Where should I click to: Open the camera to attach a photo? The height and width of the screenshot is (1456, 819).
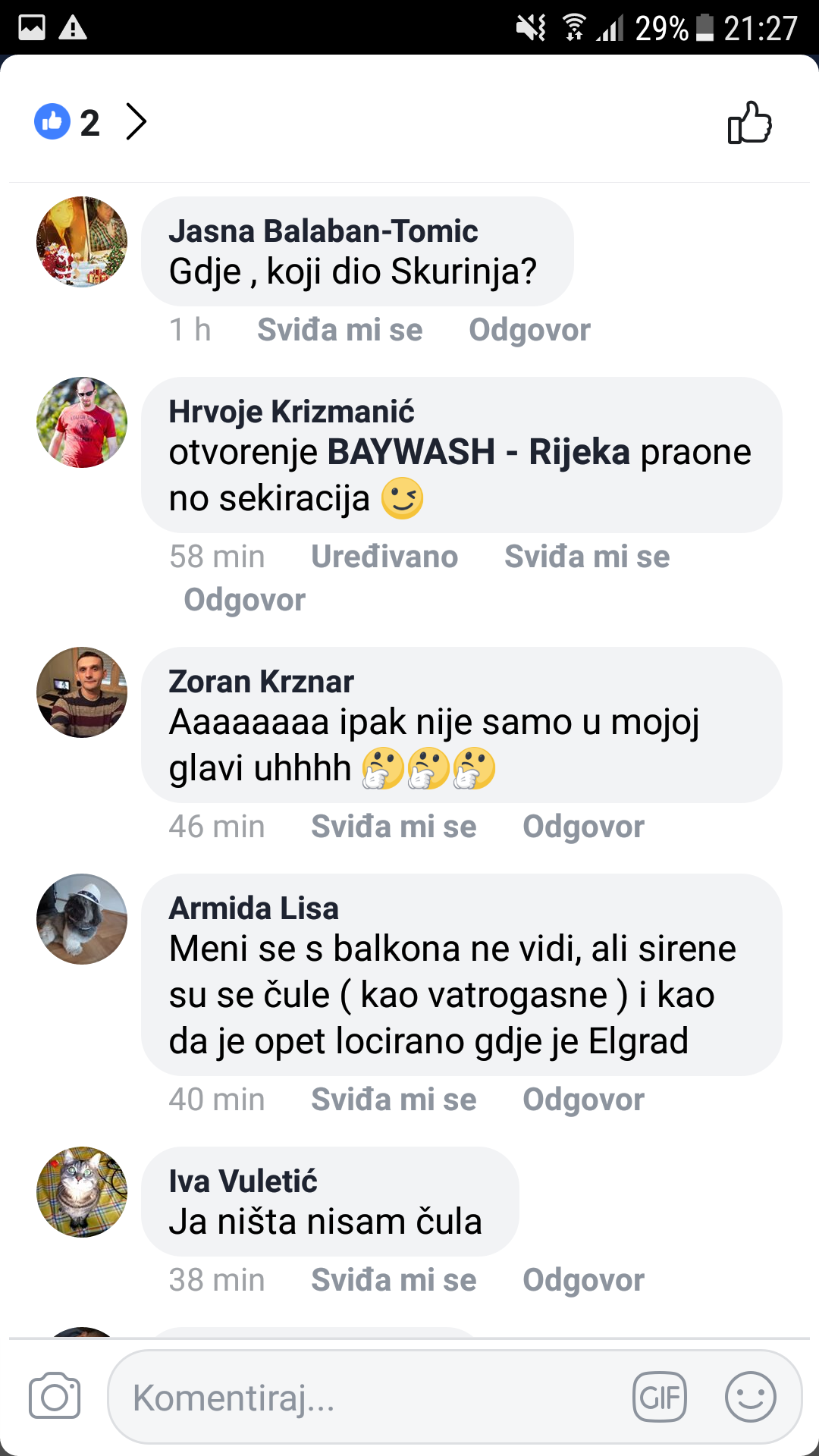[x=55, y=1396]
